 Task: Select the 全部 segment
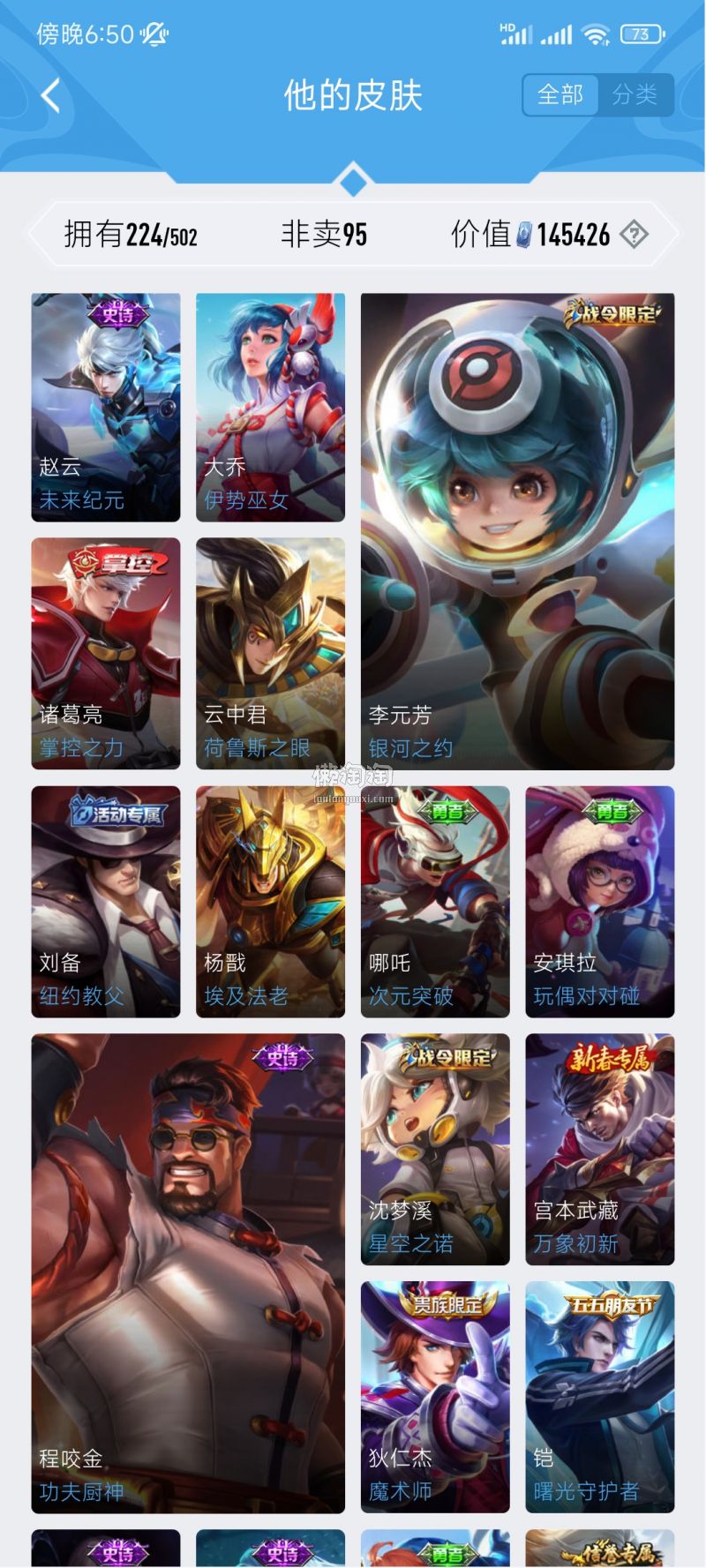(560, 95)
